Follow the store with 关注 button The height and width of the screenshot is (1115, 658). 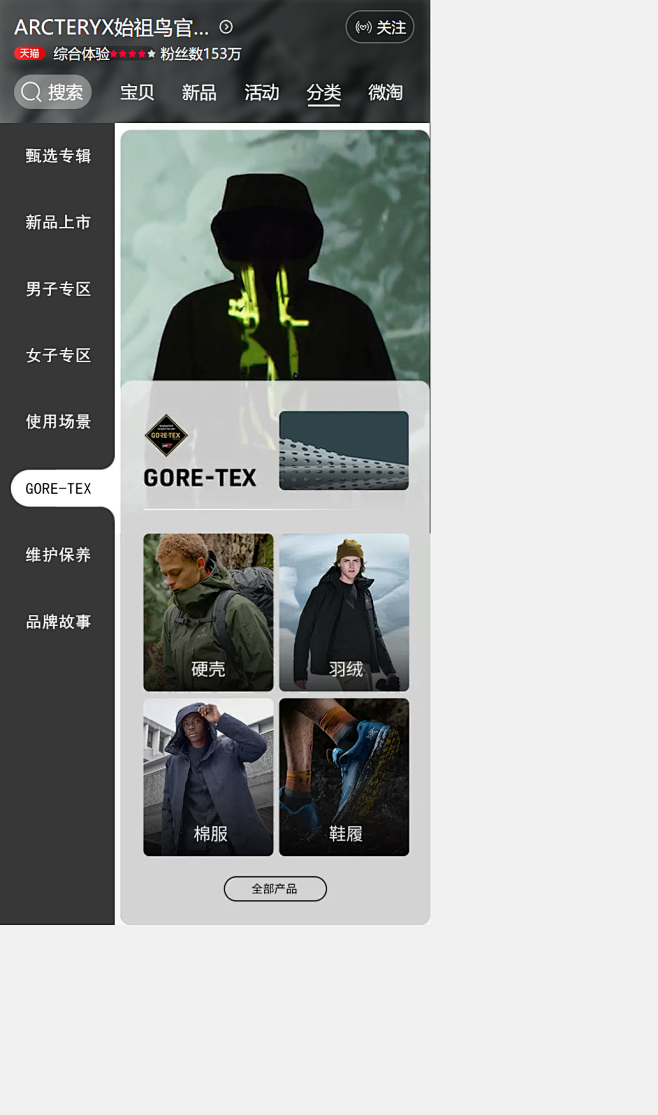pos(380,27)
